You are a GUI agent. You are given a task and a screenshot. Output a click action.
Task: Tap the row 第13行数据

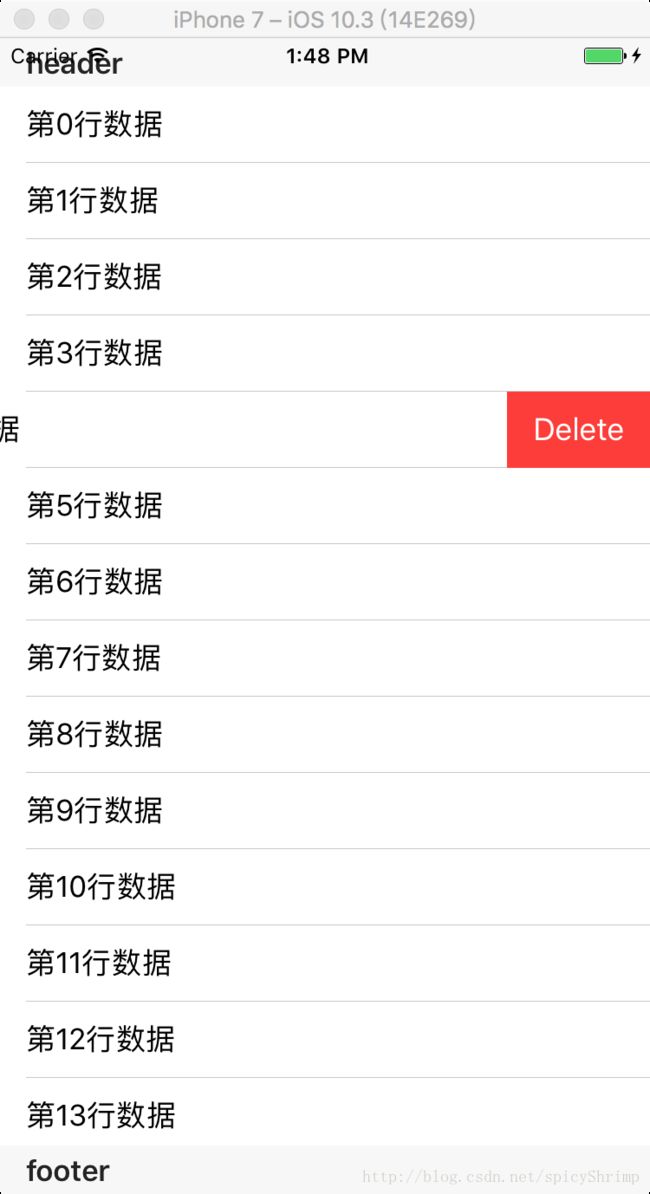[325, 1112]
